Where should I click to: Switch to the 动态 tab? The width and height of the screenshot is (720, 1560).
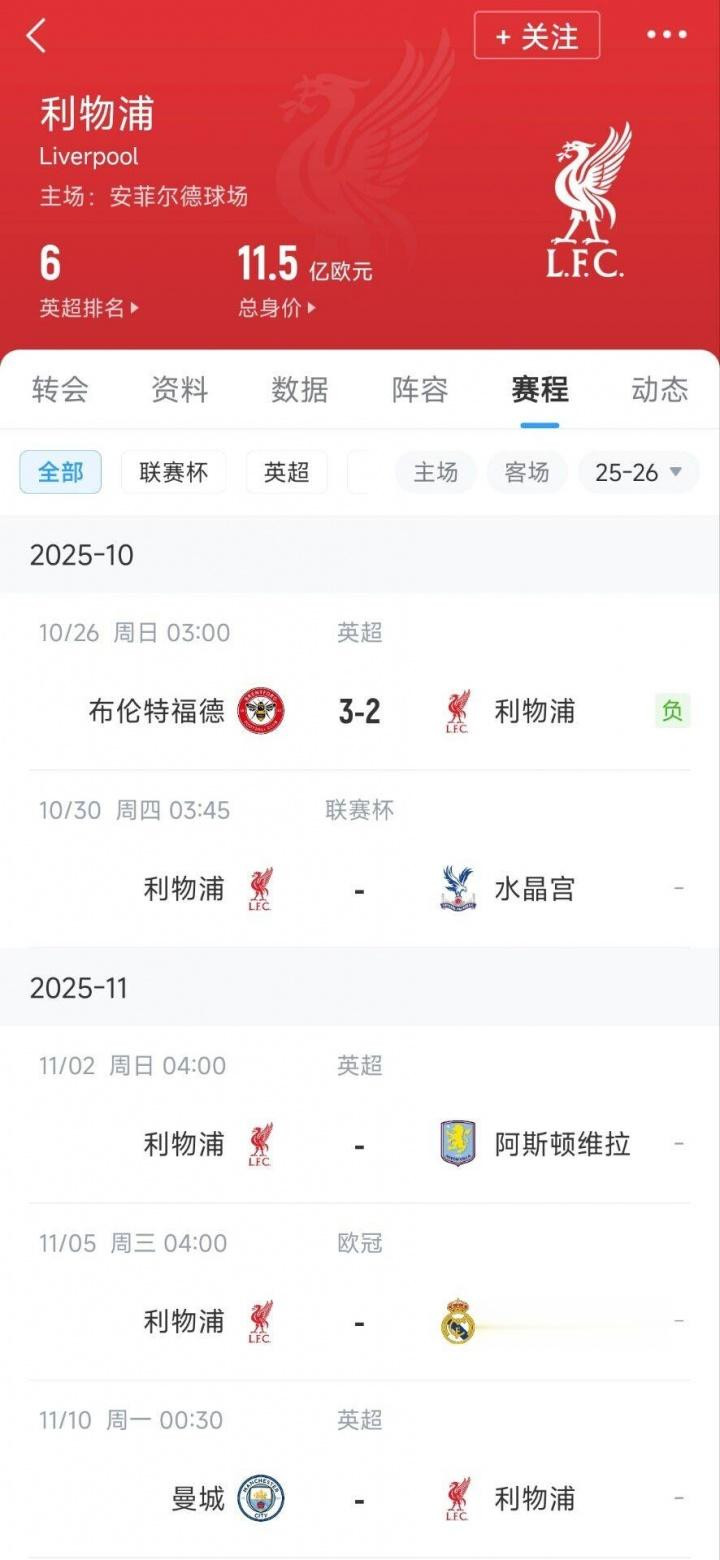click(660, 389)
